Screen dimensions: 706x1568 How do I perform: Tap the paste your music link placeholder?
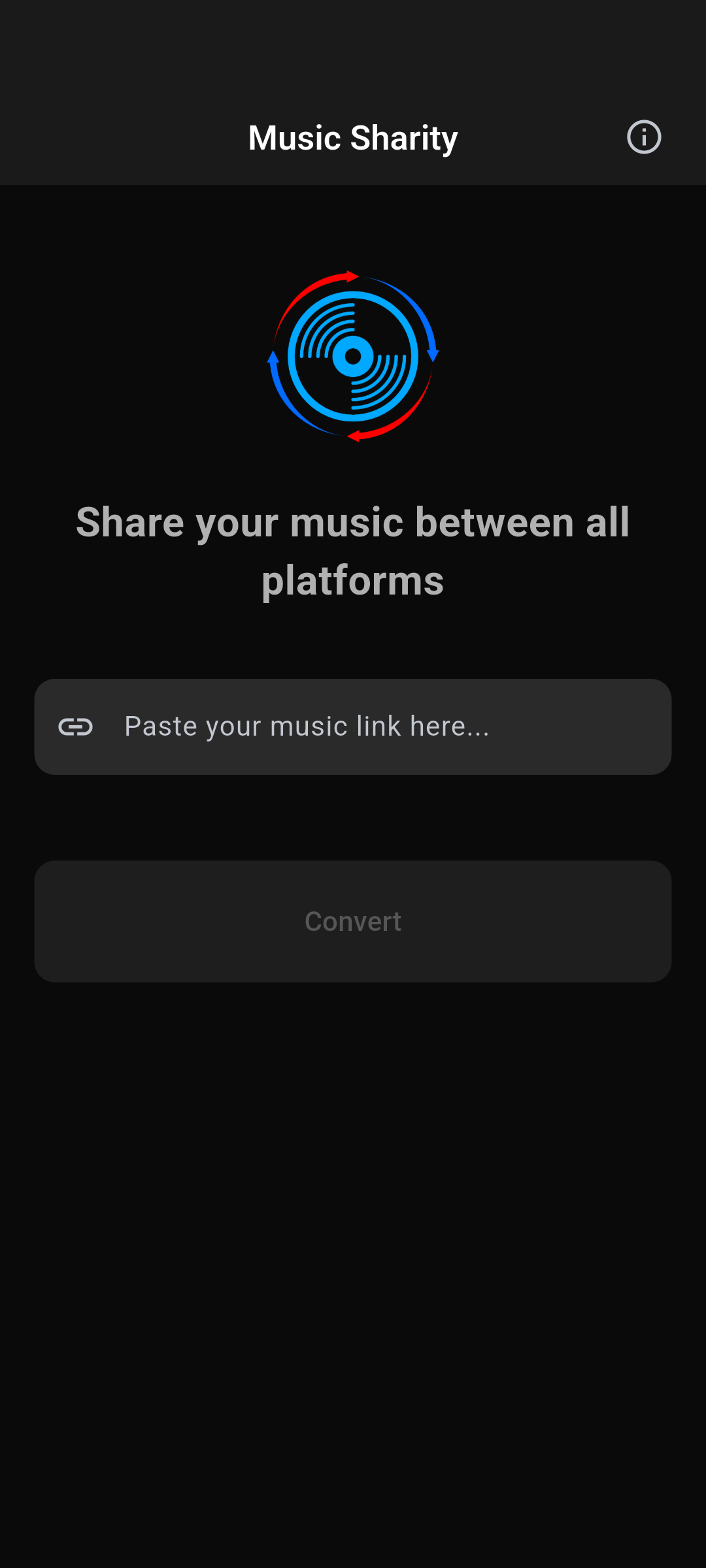[307, 726]
